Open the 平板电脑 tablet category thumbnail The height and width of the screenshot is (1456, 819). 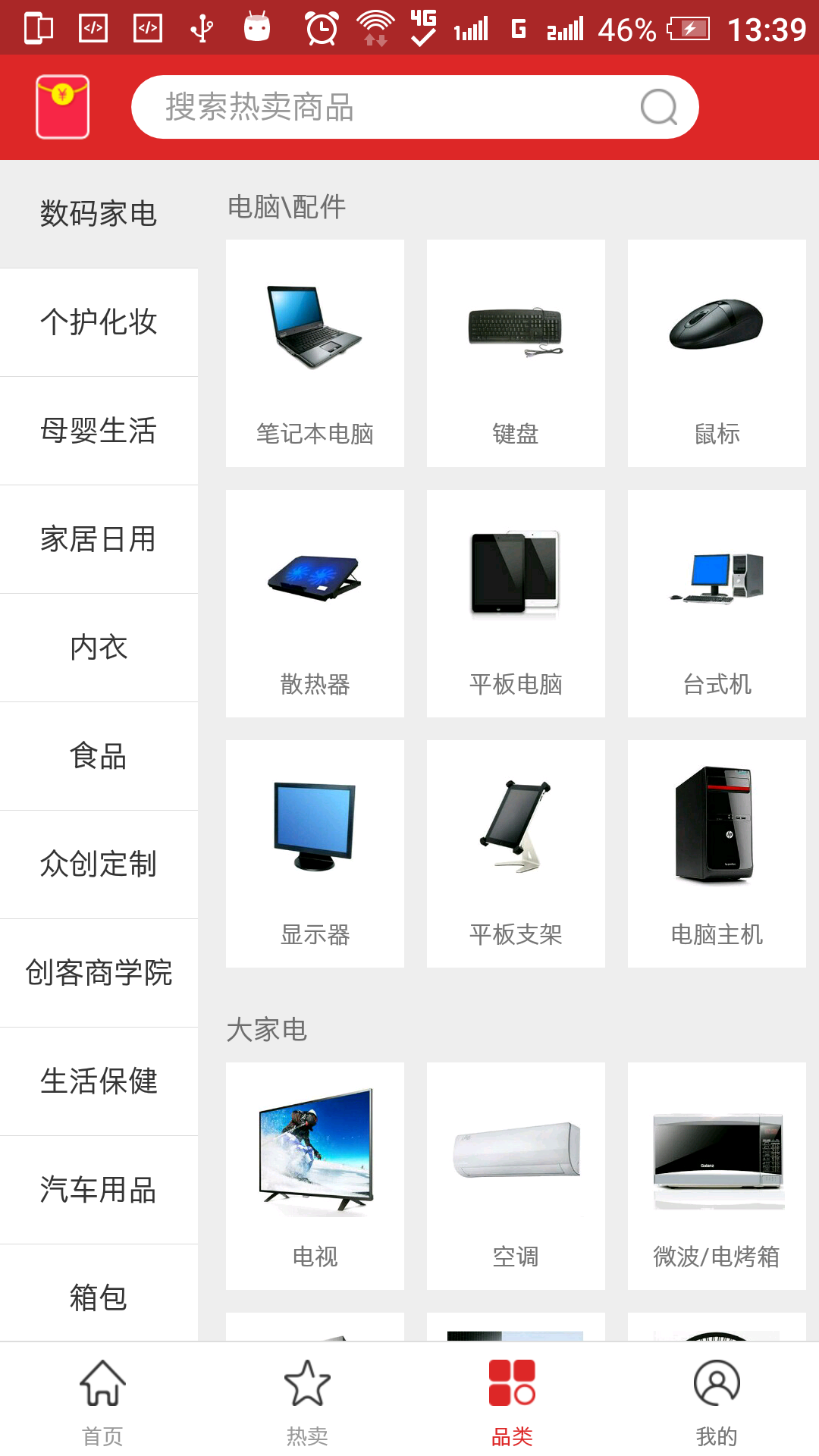(x=516, y=576)
